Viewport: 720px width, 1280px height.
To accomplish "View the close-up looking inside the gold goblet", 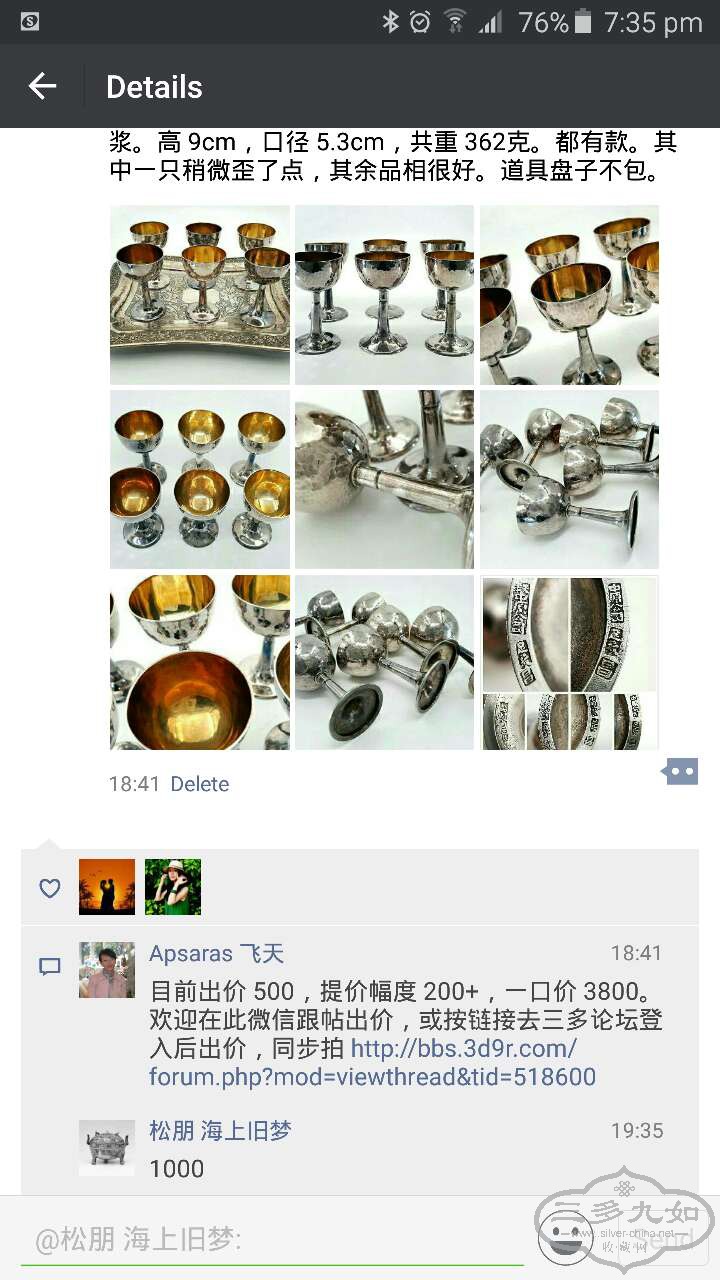I will tap(200, 663).
